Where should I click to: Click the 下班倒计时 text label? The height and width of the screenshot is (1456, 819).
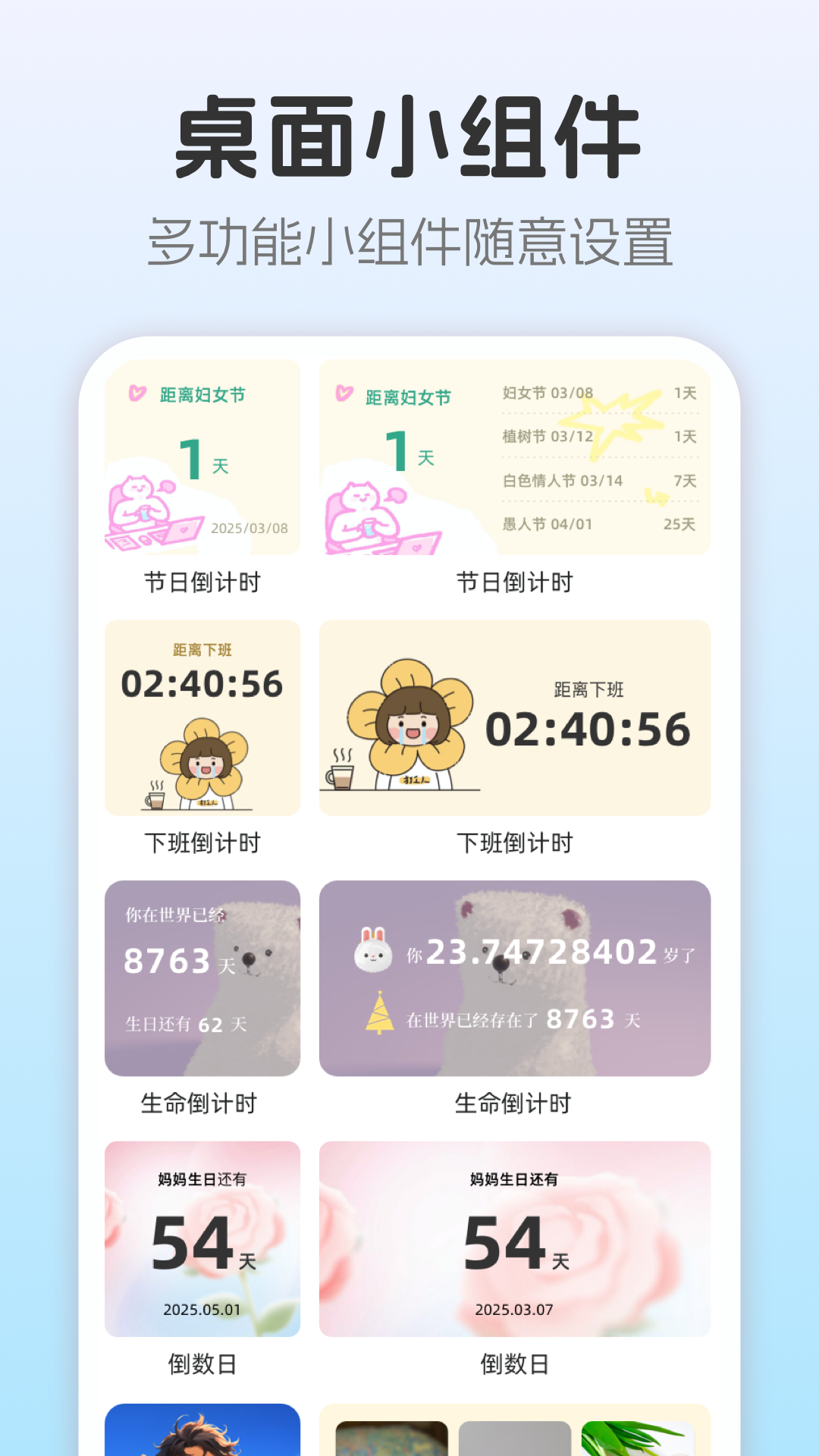(x=201, y=842)
